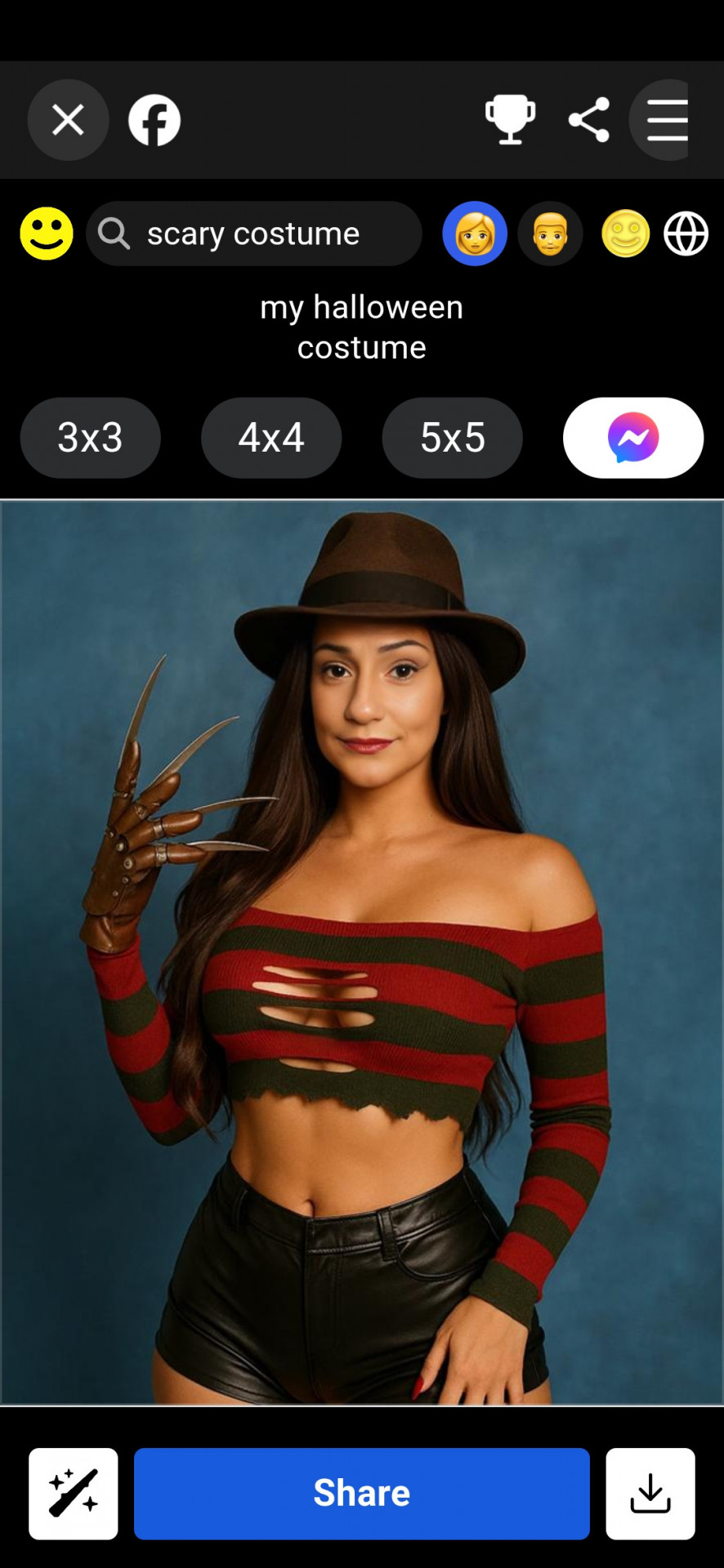
Task: Open the globe language selector
Action: coord(686,234)
